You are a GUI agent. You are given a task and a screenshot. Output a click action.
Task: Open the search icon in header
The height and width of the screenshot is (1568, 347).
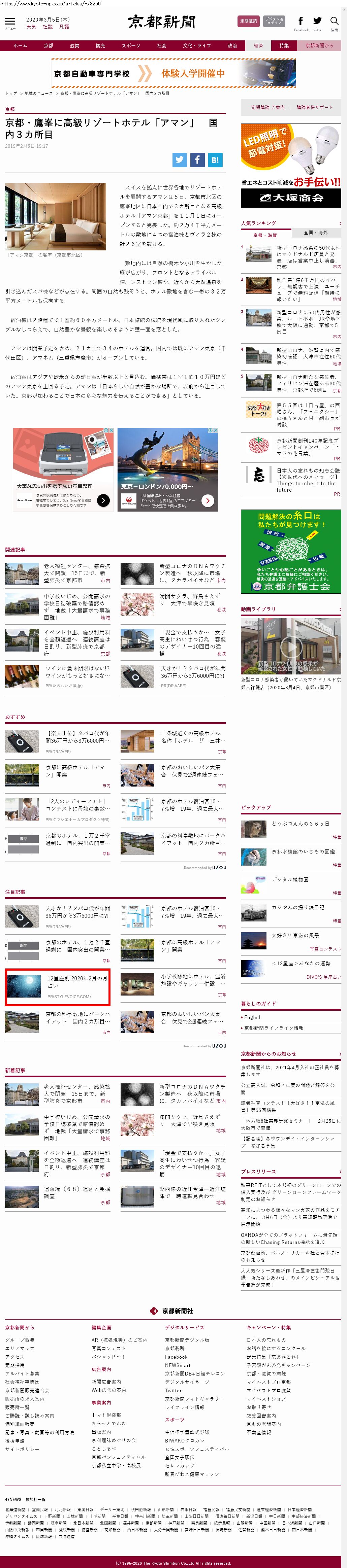[334, 22]
